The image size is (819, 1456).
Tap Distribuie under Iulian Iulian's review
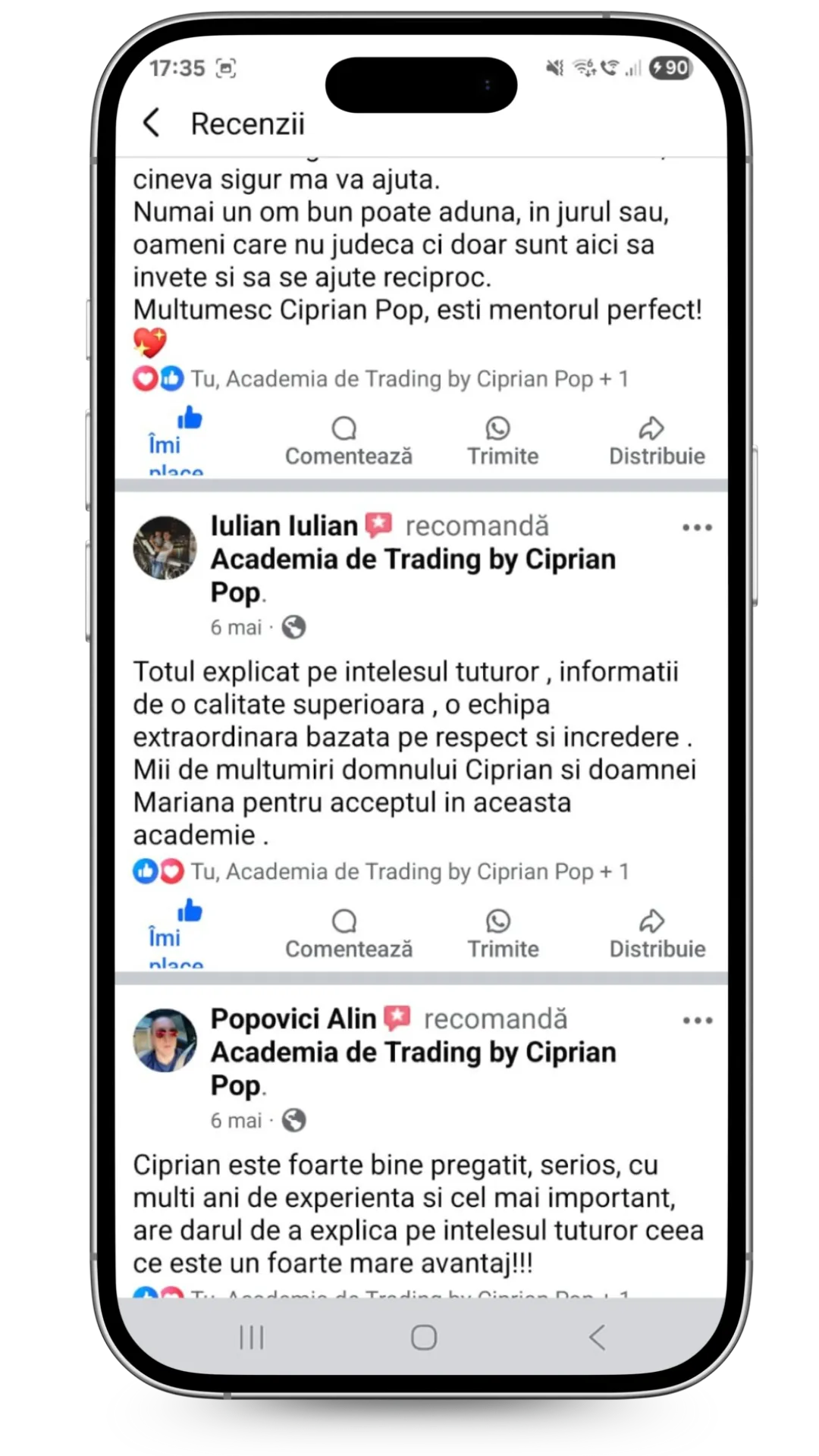coord(657,934)
